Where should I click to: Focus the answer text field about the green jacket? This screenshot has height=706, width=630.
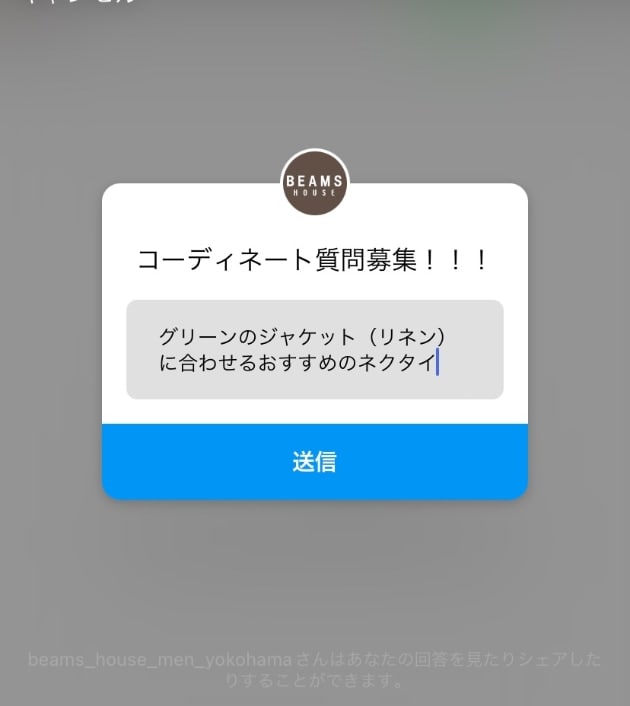(x=314, y=349)
